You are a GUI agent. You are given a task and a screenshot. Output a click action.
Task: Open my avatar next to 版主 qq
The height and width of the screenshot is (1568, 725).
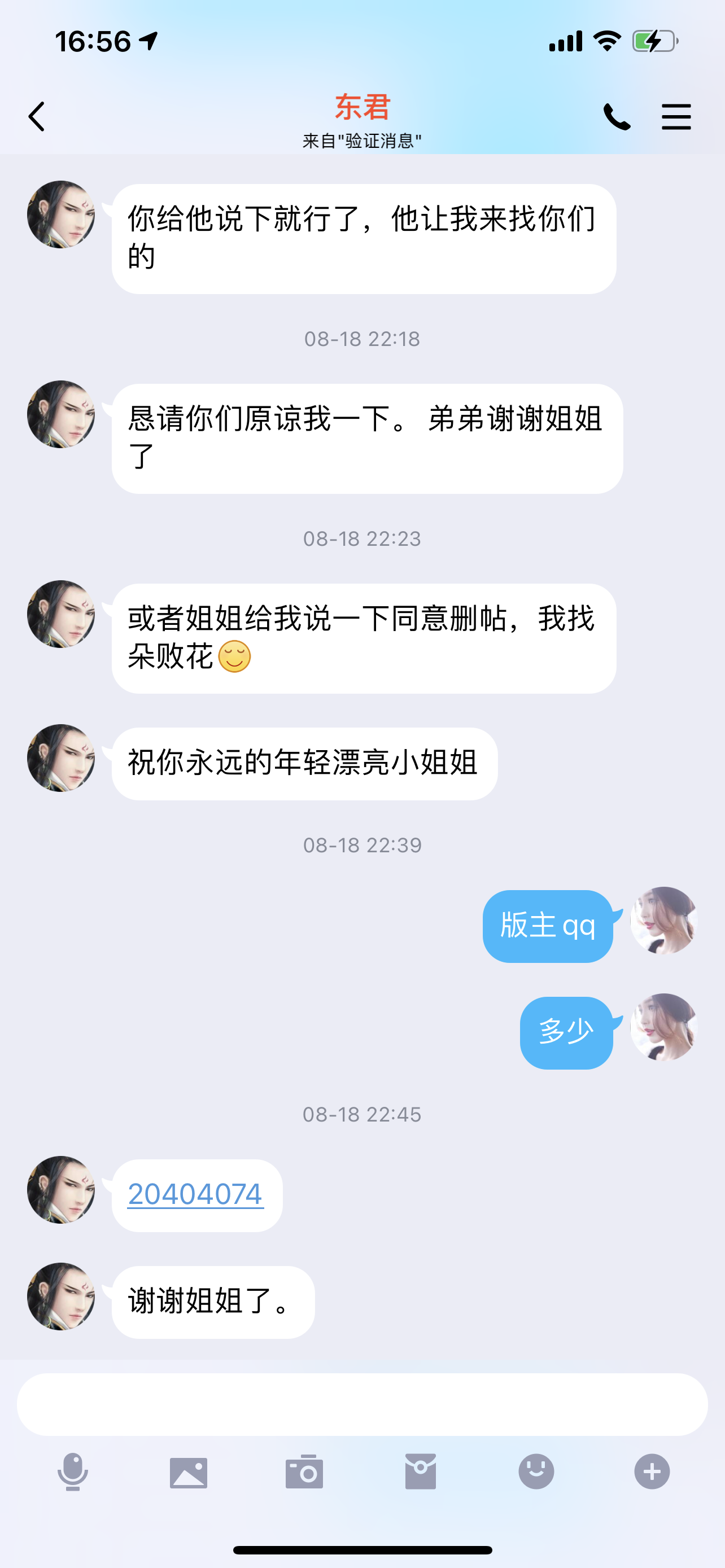pyautogui.click(x=663, y=921)
